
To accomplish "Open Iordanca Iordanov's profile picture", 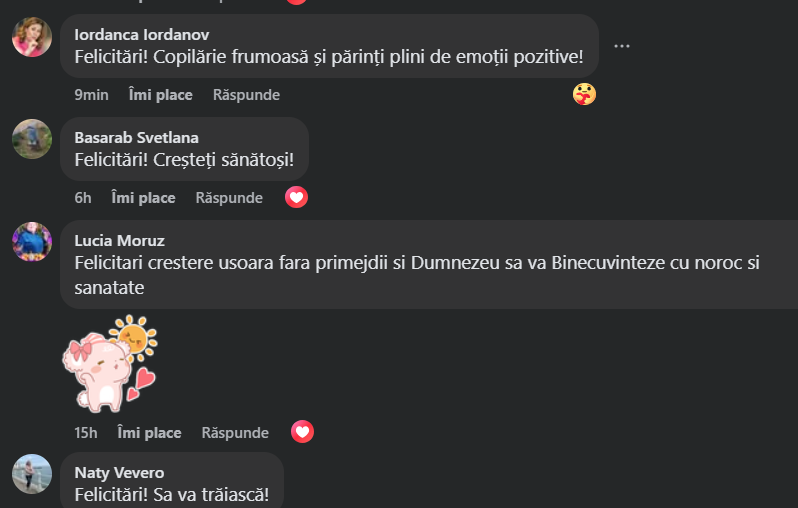I will 32,38.
